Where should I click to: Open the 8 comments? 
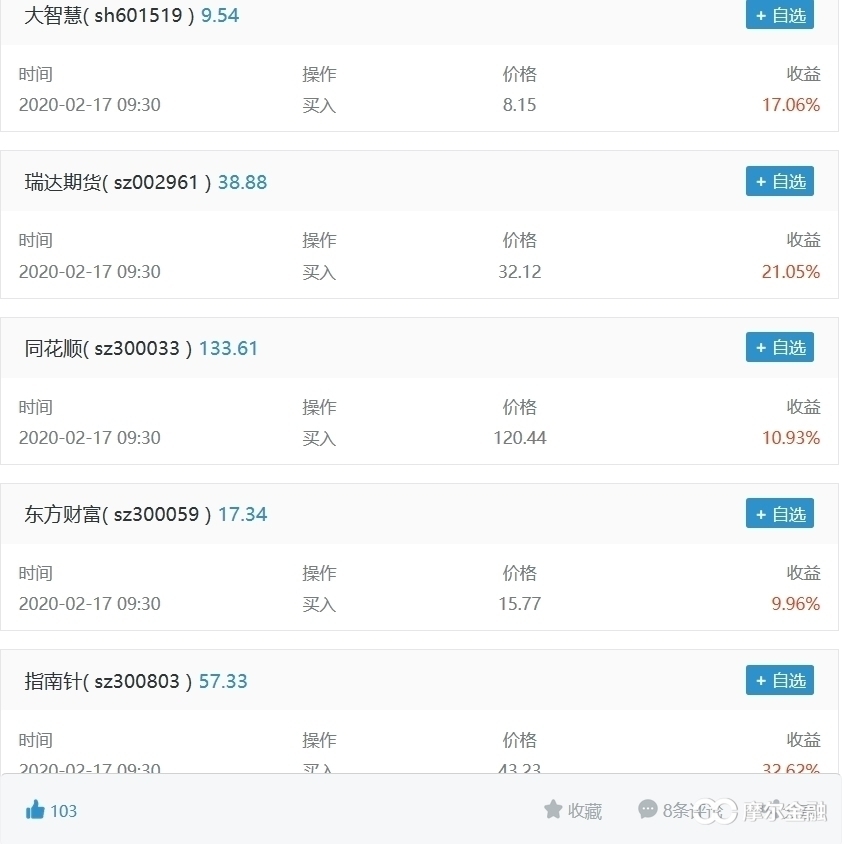tap(678, 810)
